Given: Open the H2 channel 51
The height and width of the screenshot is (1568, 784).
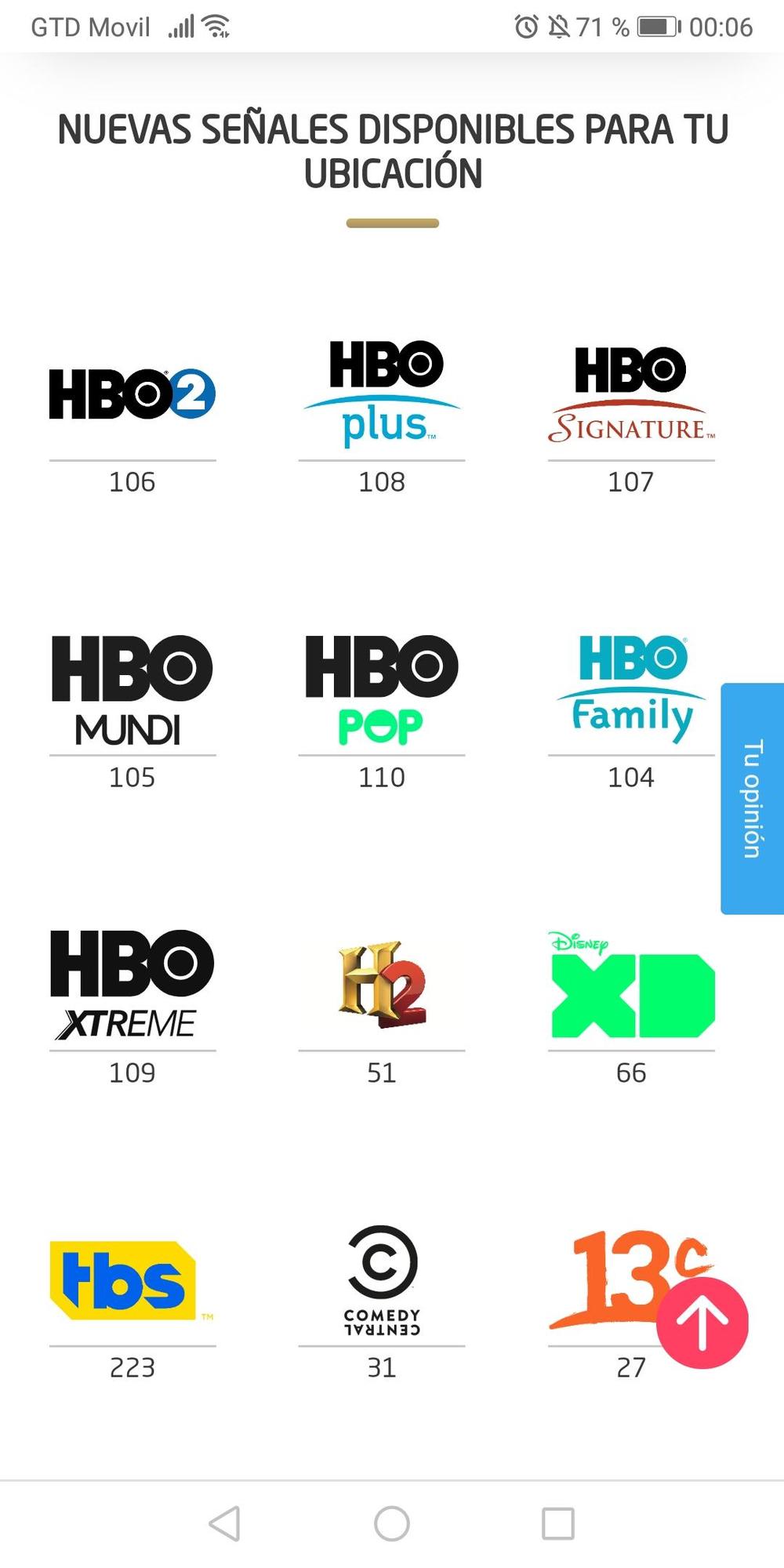Looking at the screenshot, I should pyautogui.click(x=382, y=986).
